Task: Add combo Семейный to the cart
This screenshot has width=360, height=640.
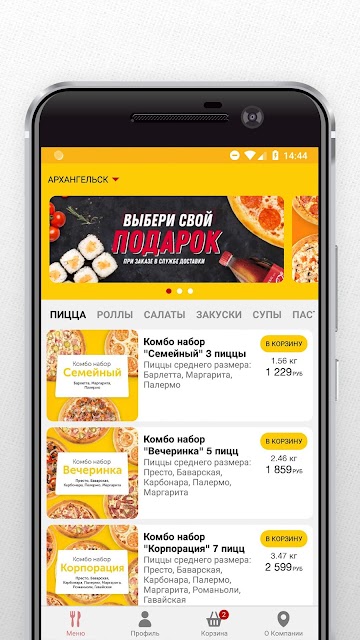Action: point(284,344)
